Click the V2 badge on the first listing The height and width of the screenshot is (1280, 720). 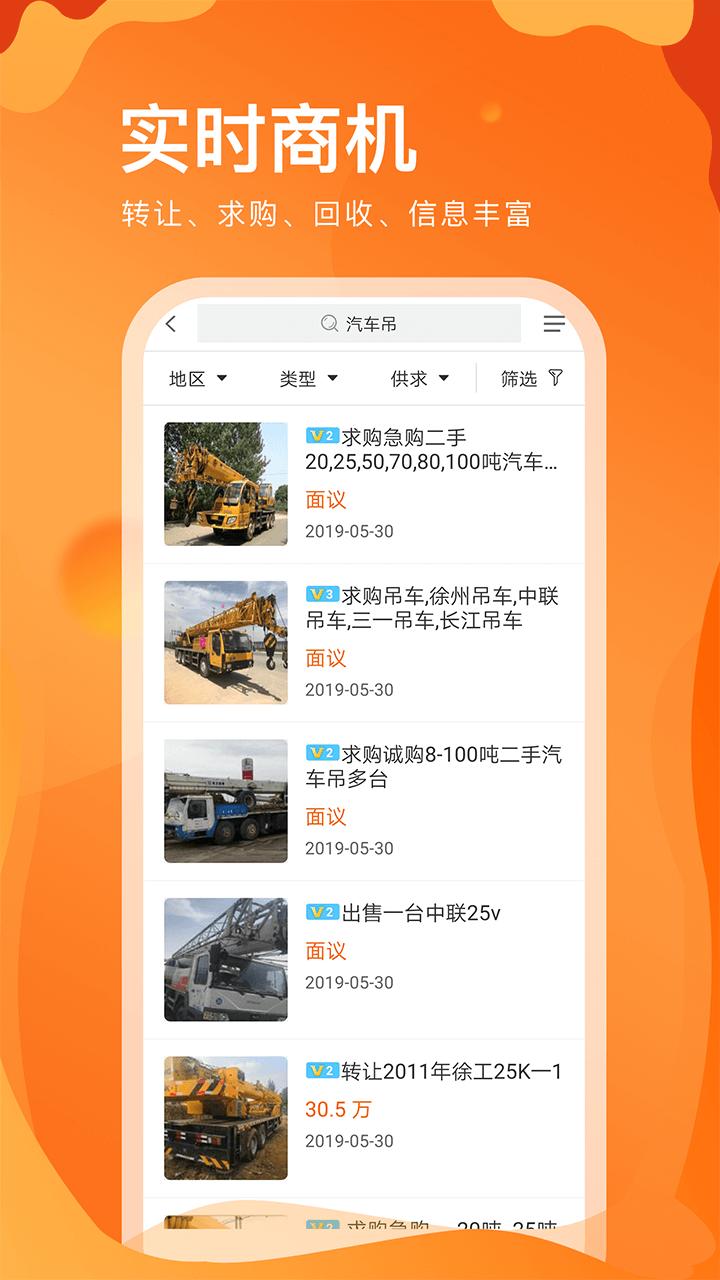pos(321,434)
